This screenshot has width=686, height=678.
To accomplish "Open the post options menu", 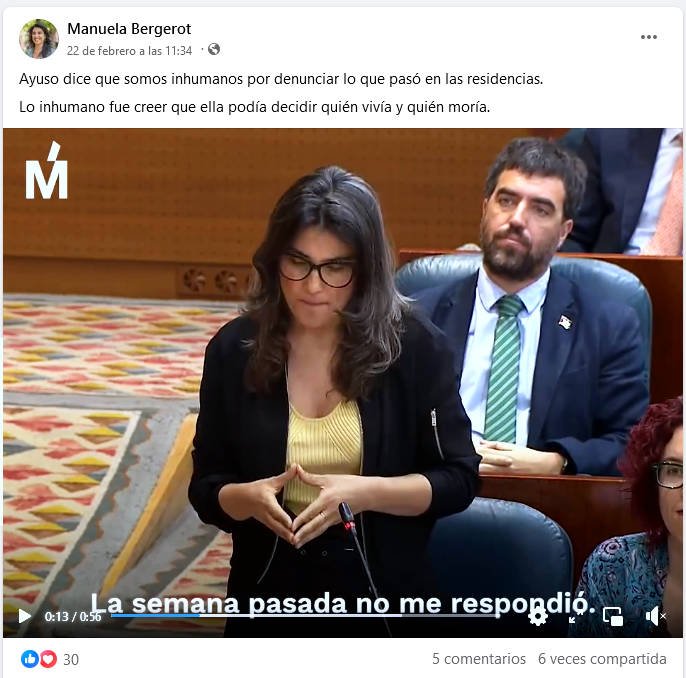I will (x=649, y=37).
